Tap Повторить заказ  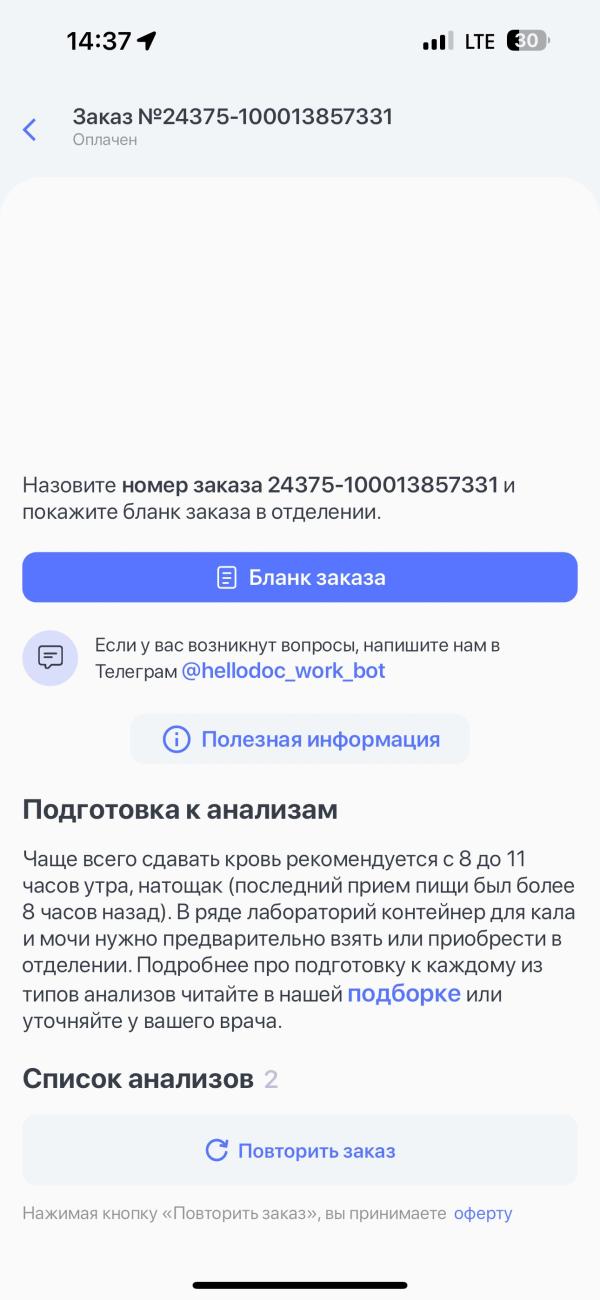pyautogui.click(x=300, y=1150)
